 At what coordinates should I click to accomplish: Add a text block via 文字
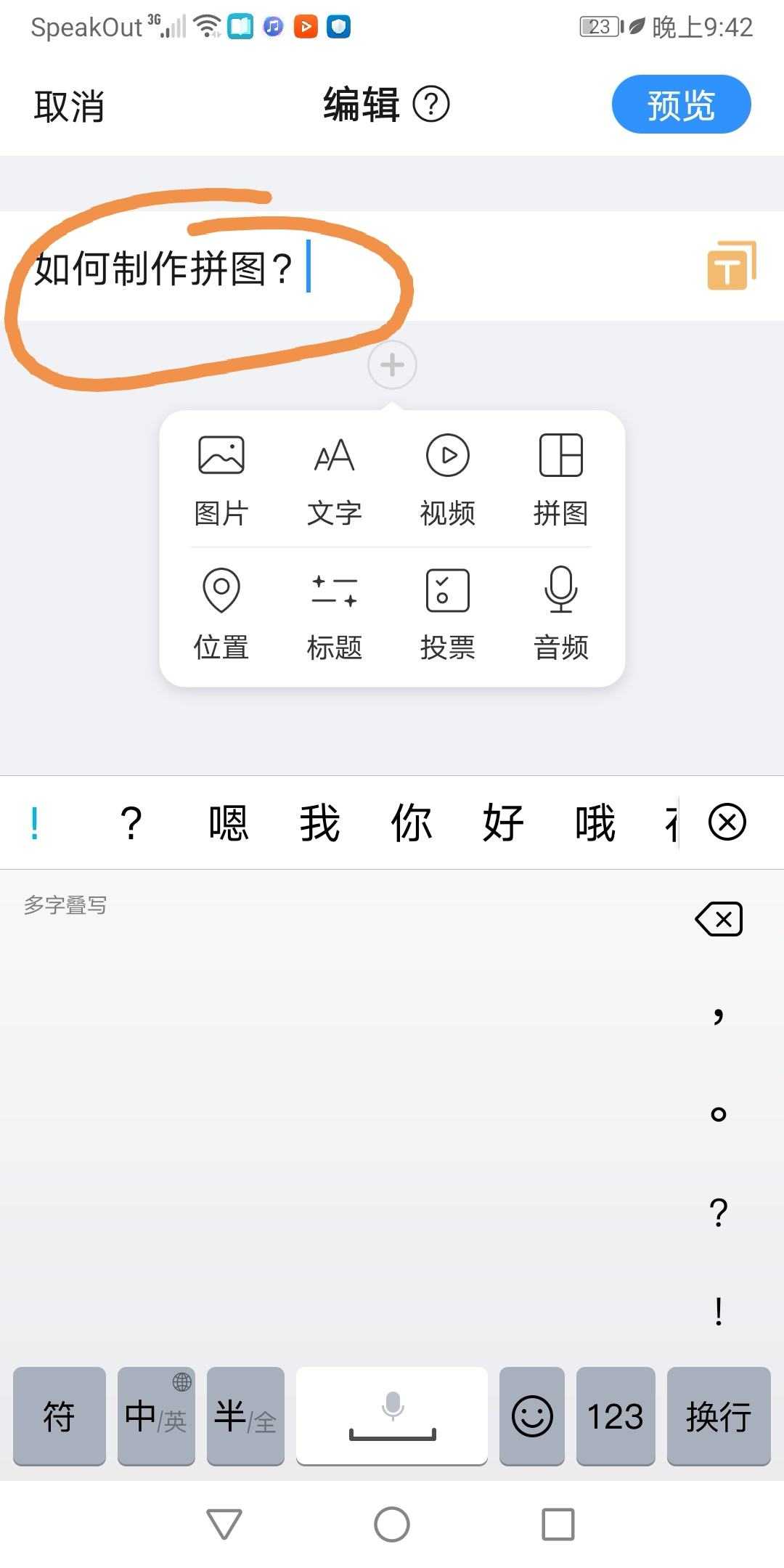click(x=334, y=481)
